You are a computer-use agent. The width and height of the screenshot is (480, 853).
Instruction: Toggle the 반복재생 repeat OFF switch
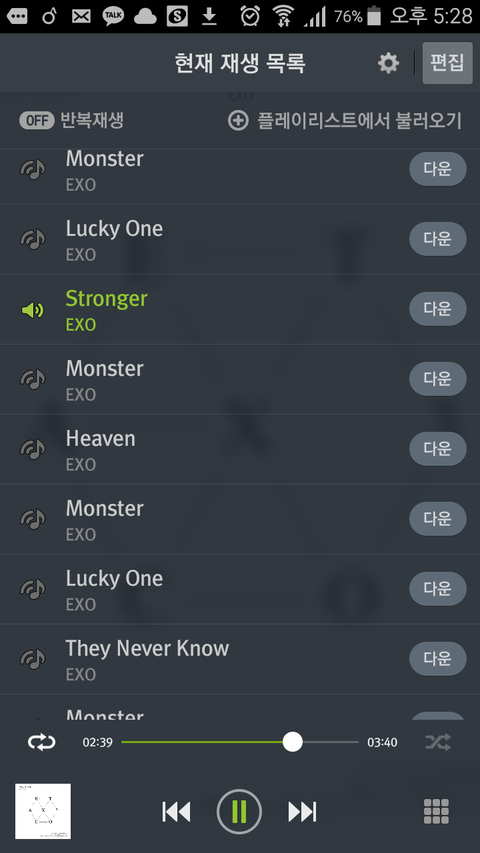tap(36, 120)
